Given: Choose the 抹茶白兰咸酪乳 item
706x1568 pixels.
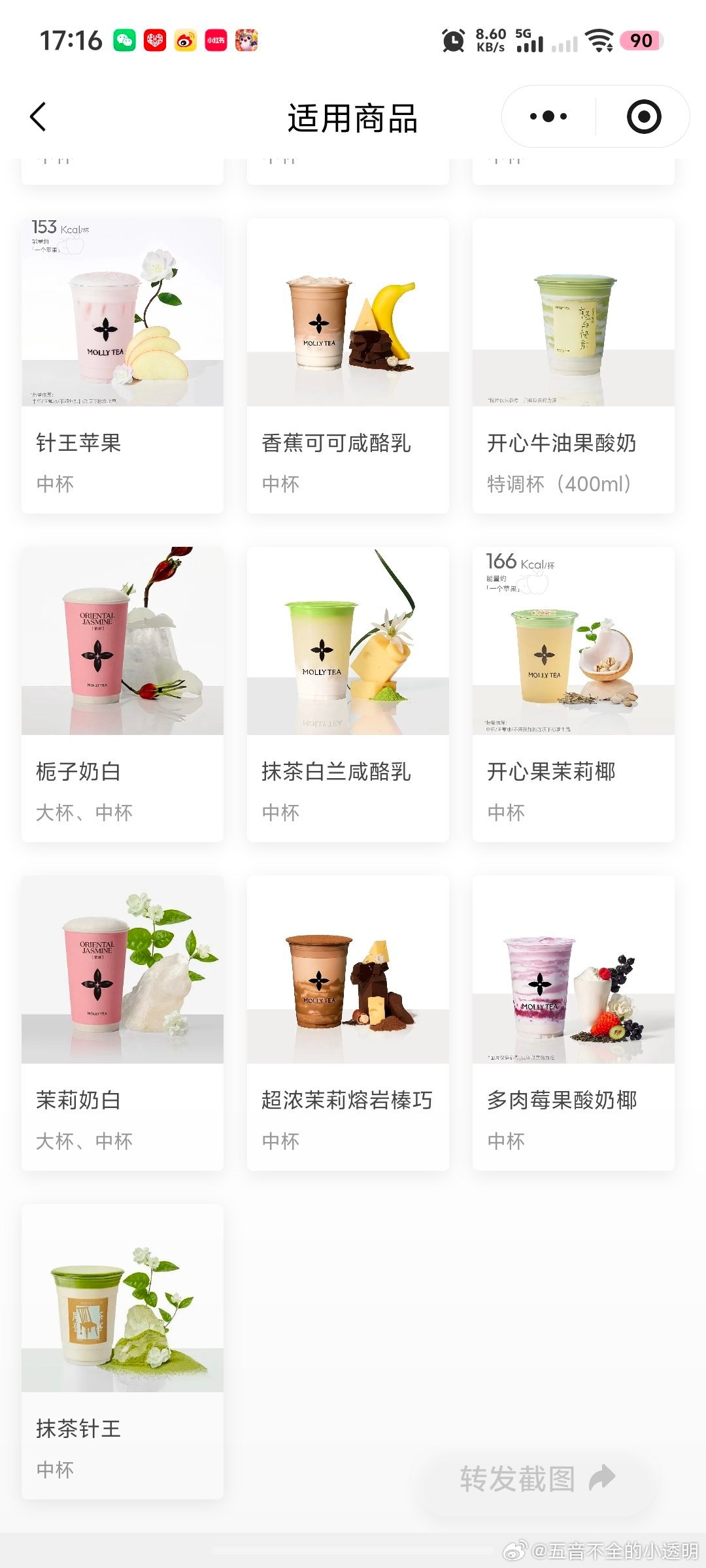Looking at the screenshot, I should (x=348, y=694).
